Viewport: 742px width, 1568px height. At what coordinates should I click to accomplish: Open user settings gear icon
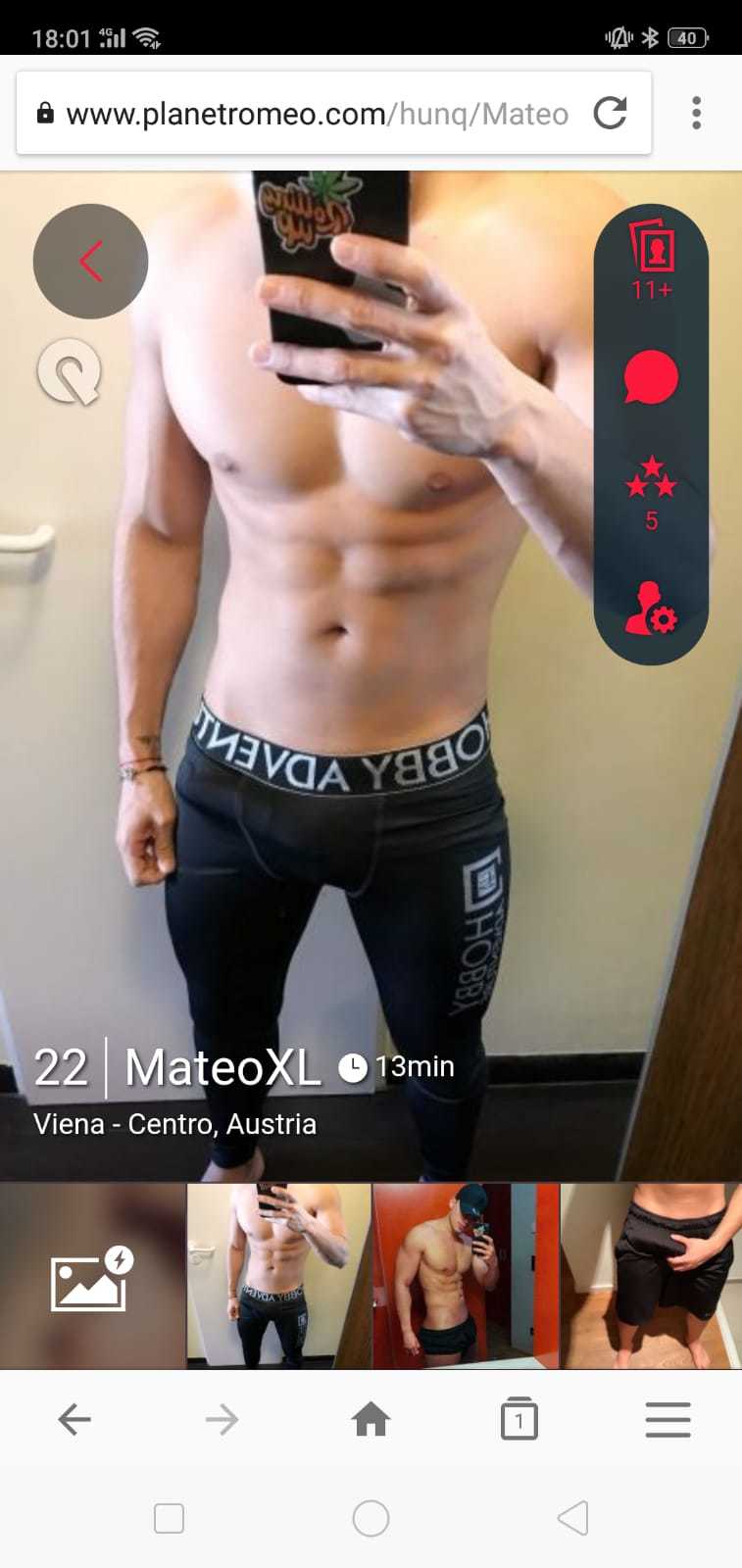[651, 608]
